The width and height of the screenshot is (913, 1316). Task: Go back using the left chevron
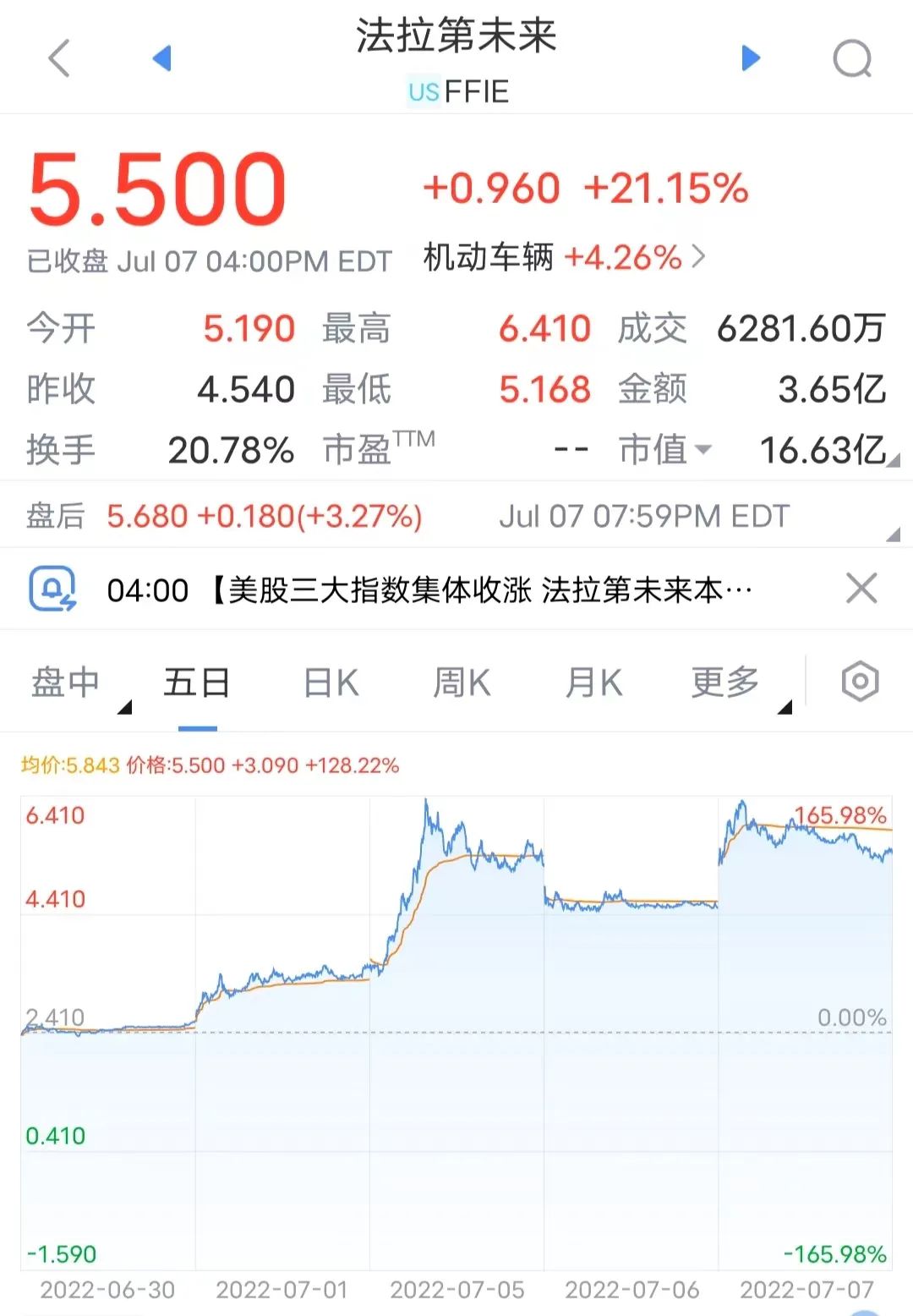[x=59, y=58]
